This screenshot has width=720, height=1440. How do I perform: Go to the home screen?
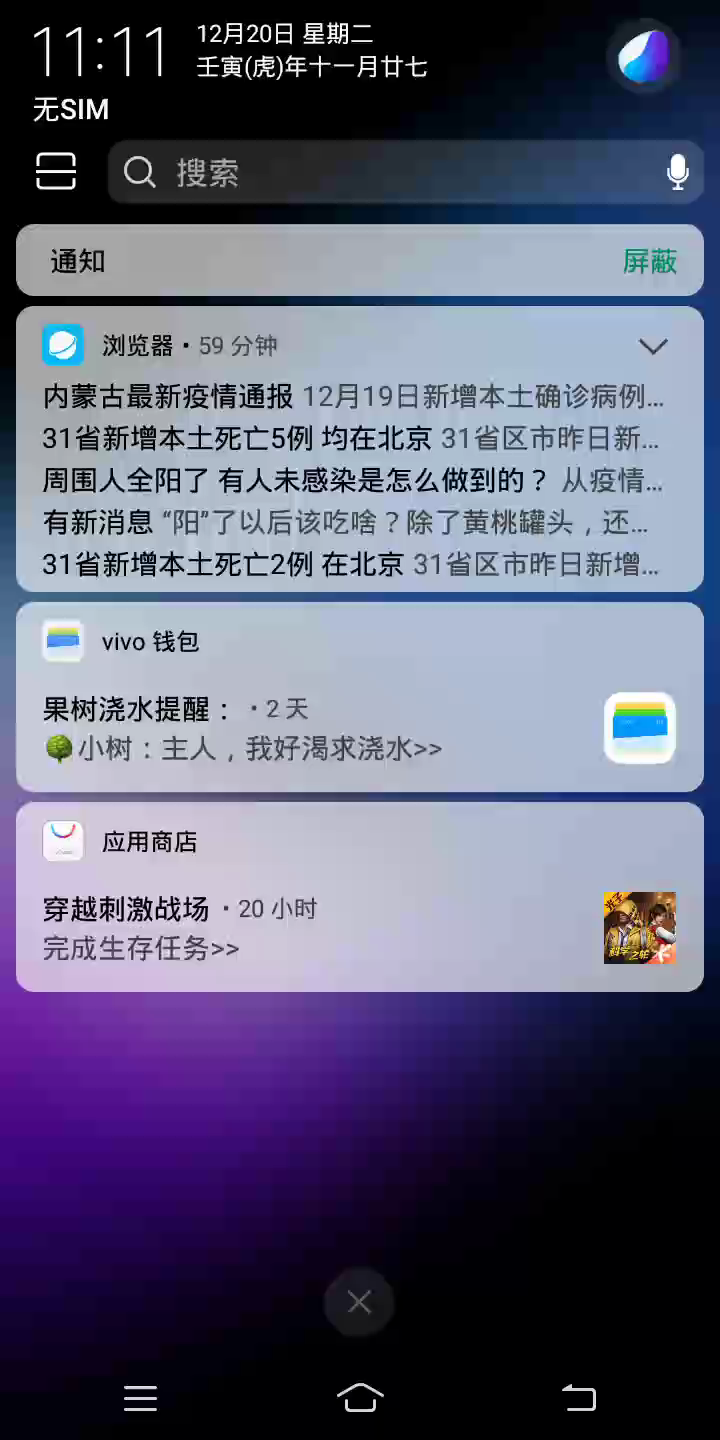[x=360, y=1397]
